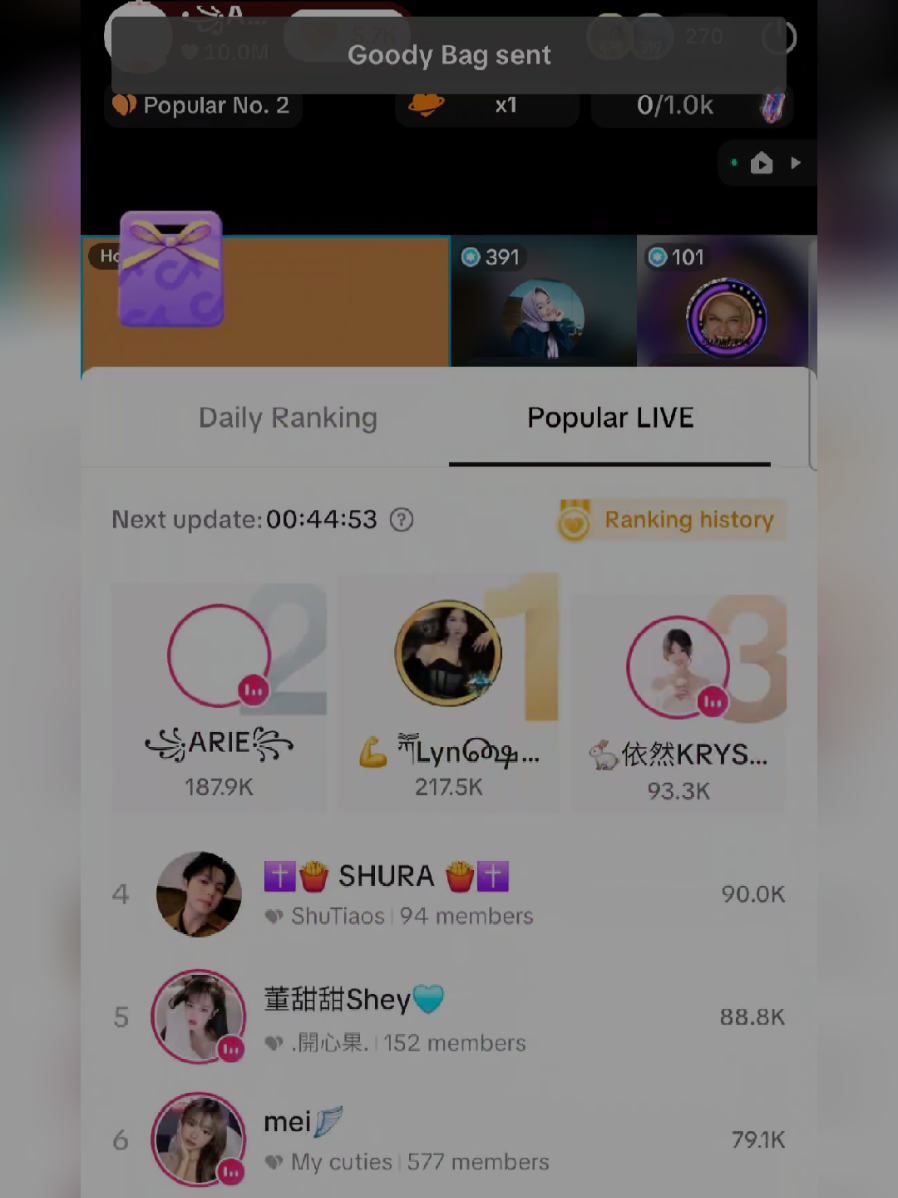Tap the purple Goody Bag gift
This screenshot has width=898, height=1198.
point(171,269)
